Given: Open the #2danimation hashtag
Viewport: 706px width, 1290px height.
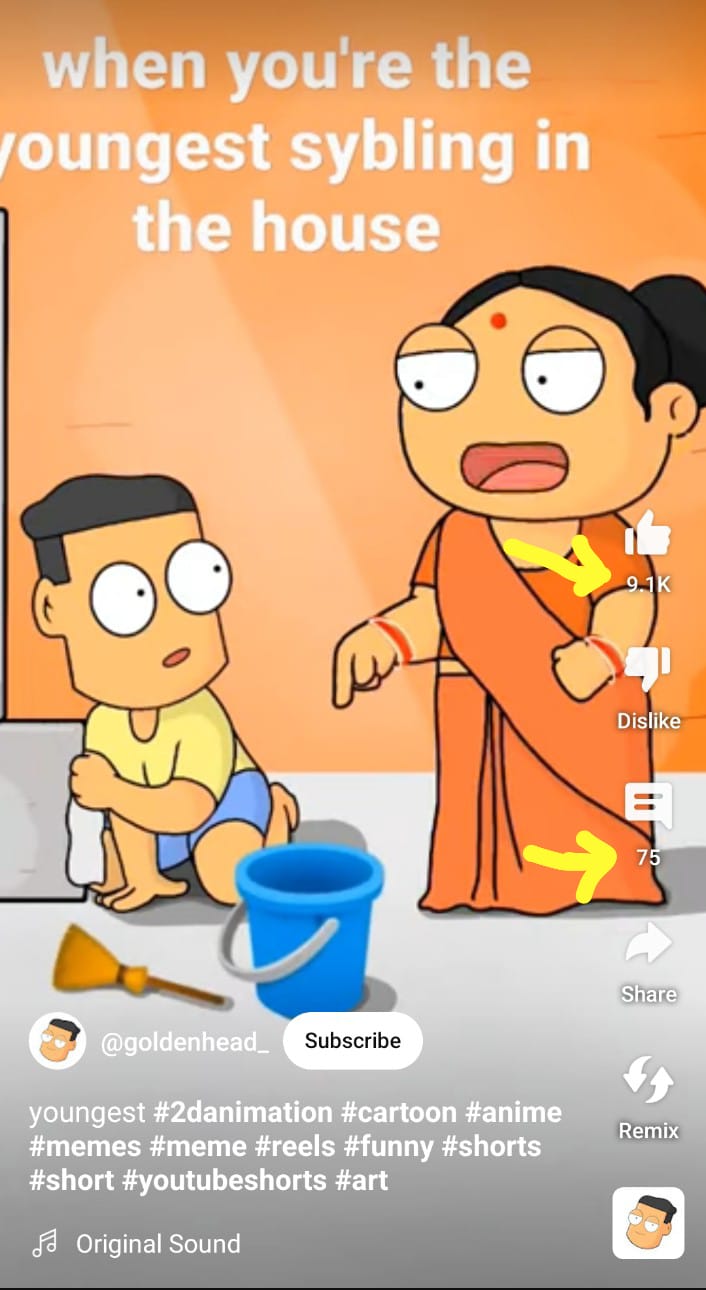Looking at the screenshot, I should 243,1112.
